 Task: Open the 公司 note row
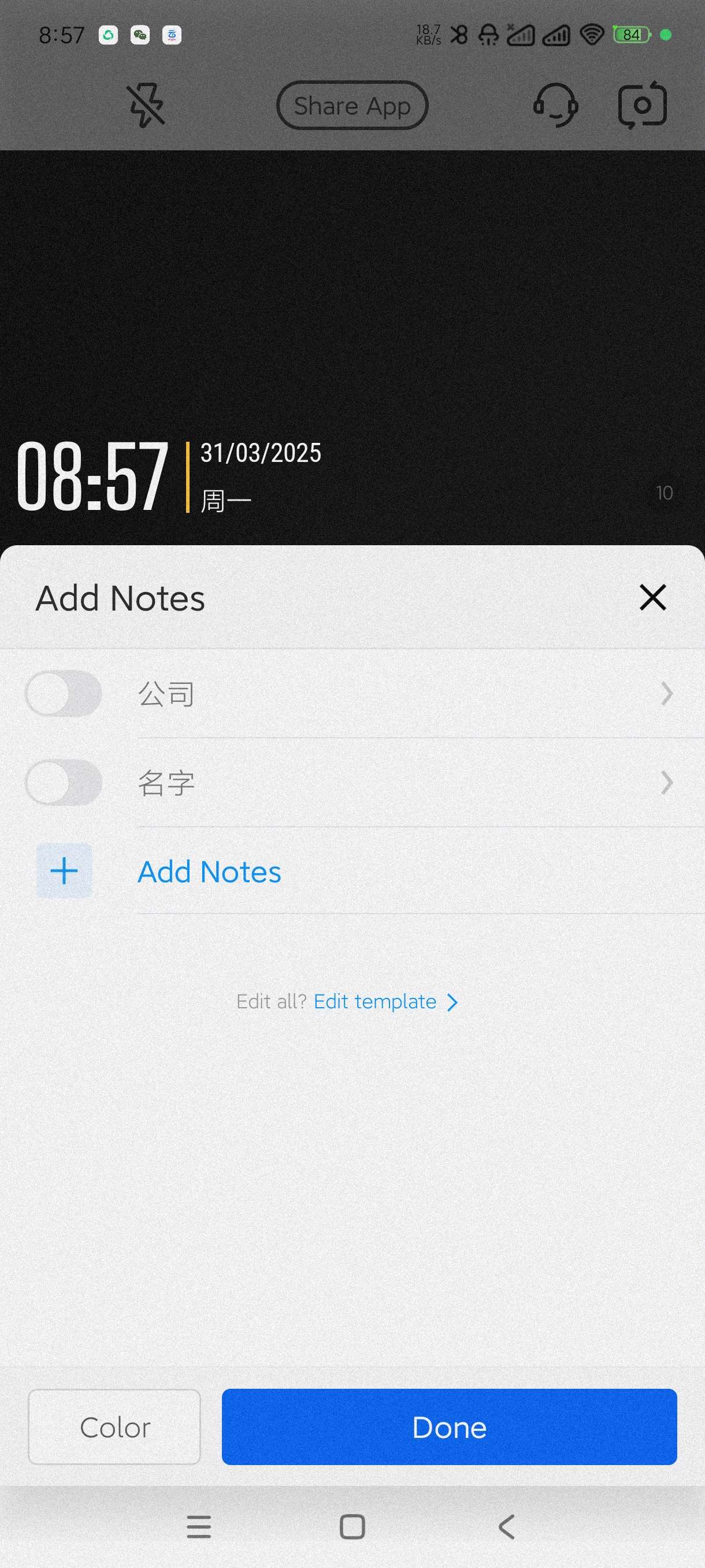tap(402, 694)
